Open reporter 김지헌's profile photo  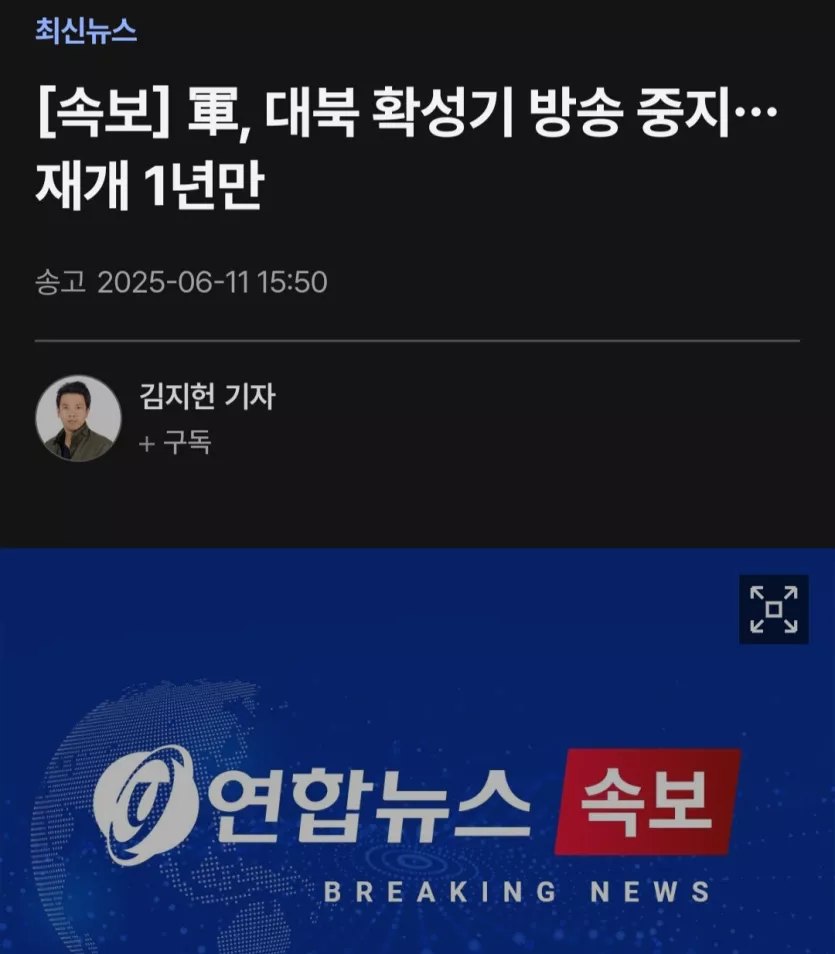(x=79, y=418)
